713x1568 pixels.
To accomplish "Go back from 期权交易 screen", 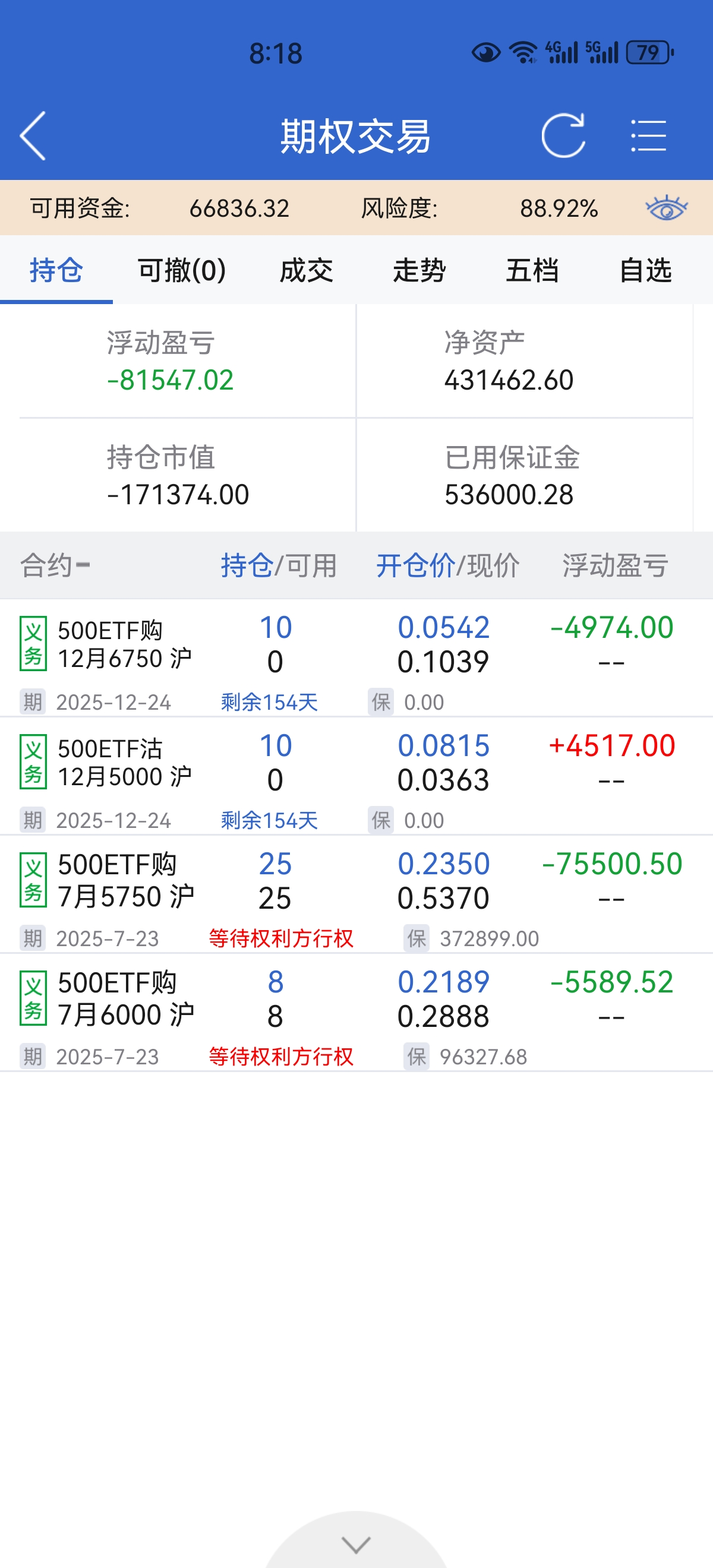I will coord(33,135).
